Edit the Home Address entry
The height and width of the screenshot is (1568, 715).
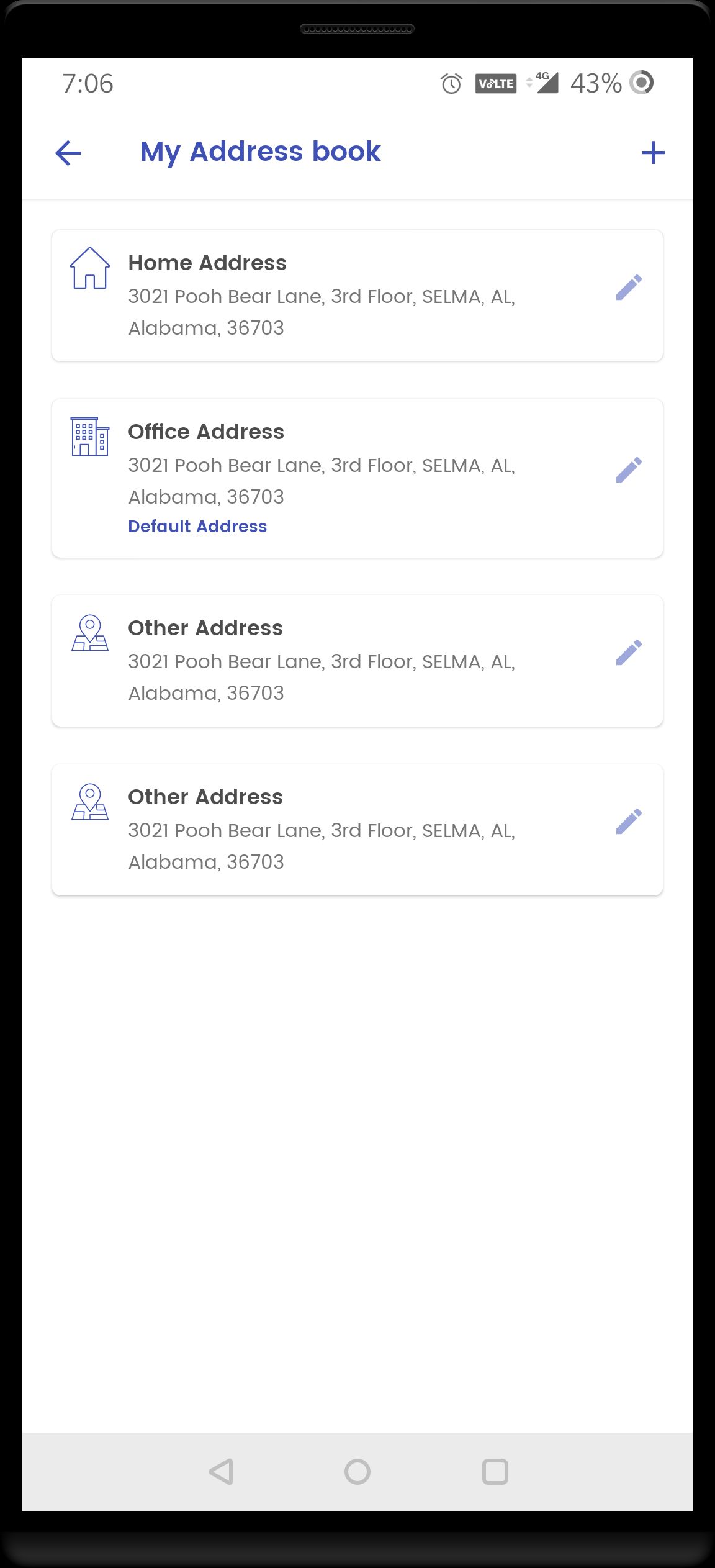(x=628, y=288)
